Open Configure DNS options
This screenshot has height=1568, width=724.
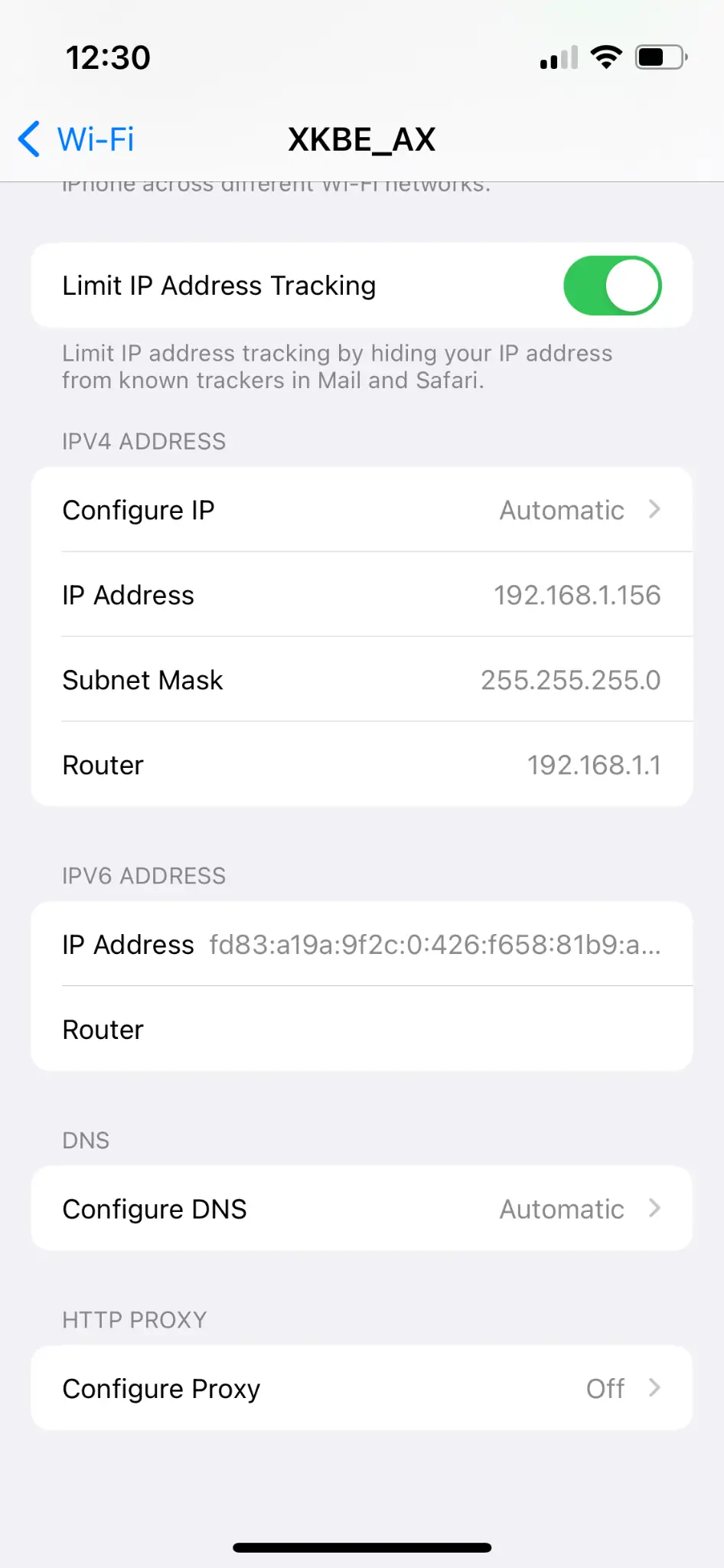(362, 1209)
